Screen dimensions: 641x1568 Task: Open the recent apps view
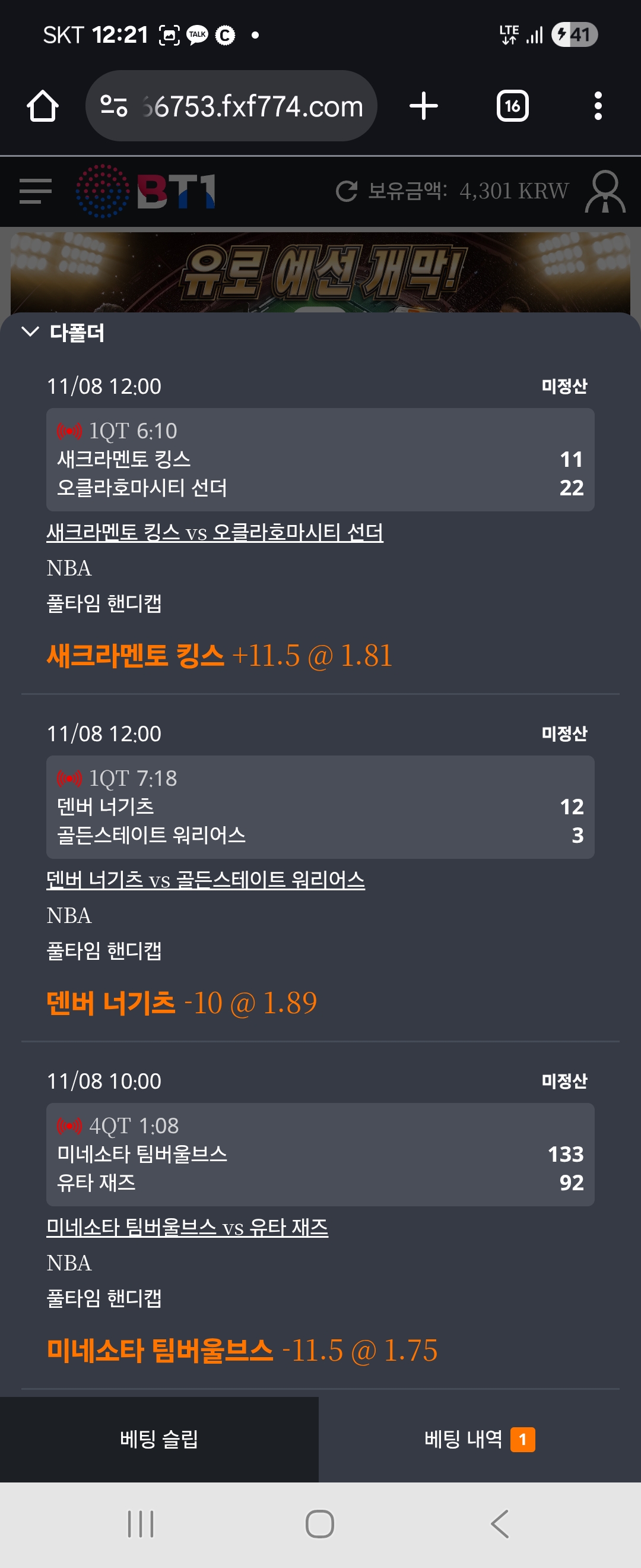point(141,1524)
